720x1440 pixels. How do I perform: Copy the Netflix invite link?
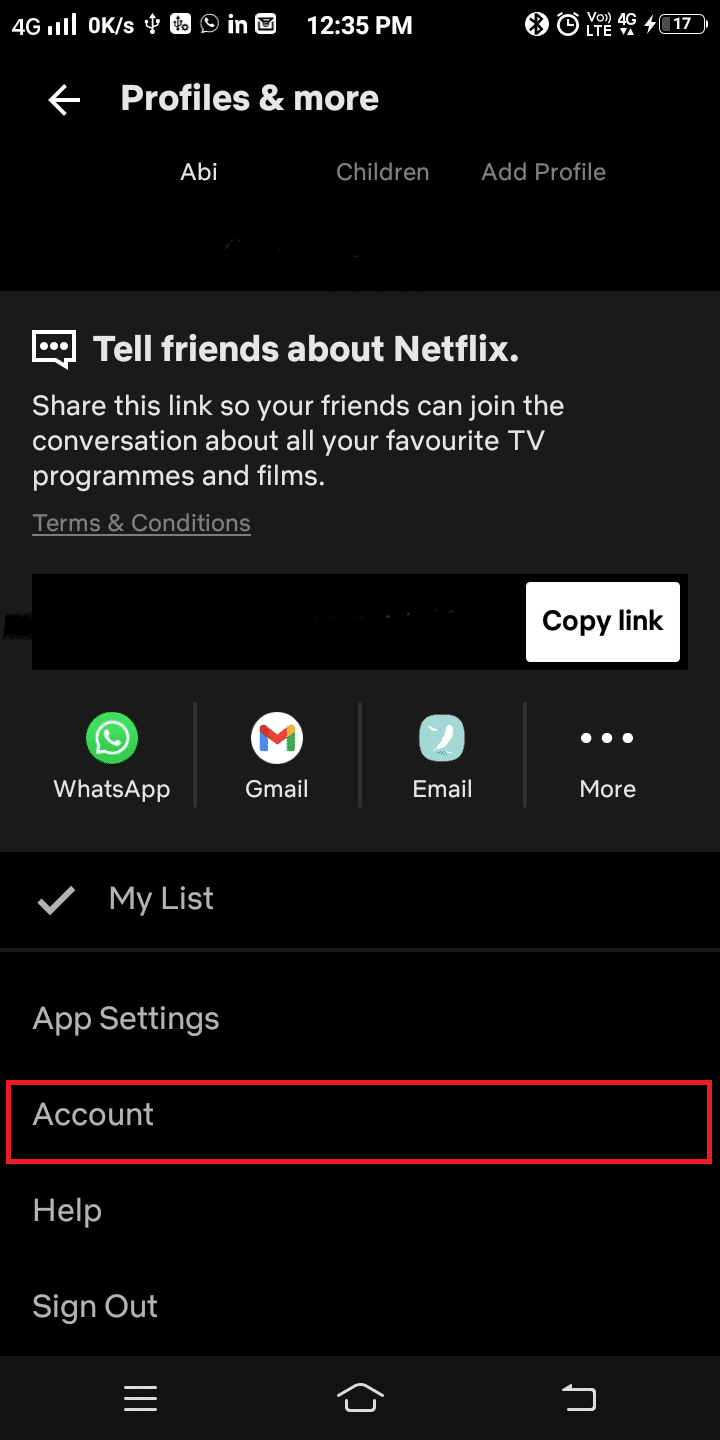click(602, 621)
